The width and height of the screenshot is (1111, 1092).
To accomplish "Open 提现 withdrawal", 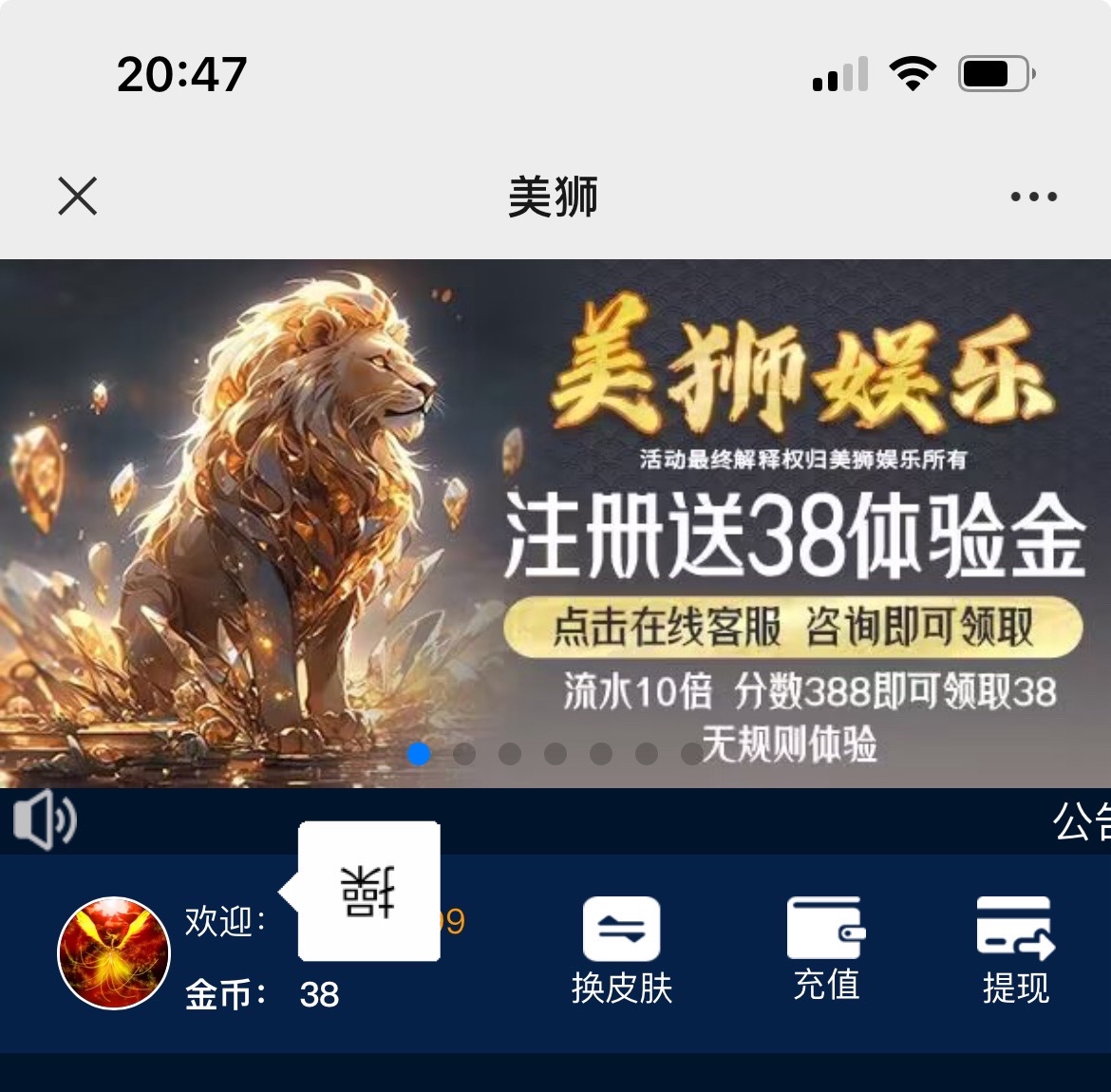I will 1015,951.
